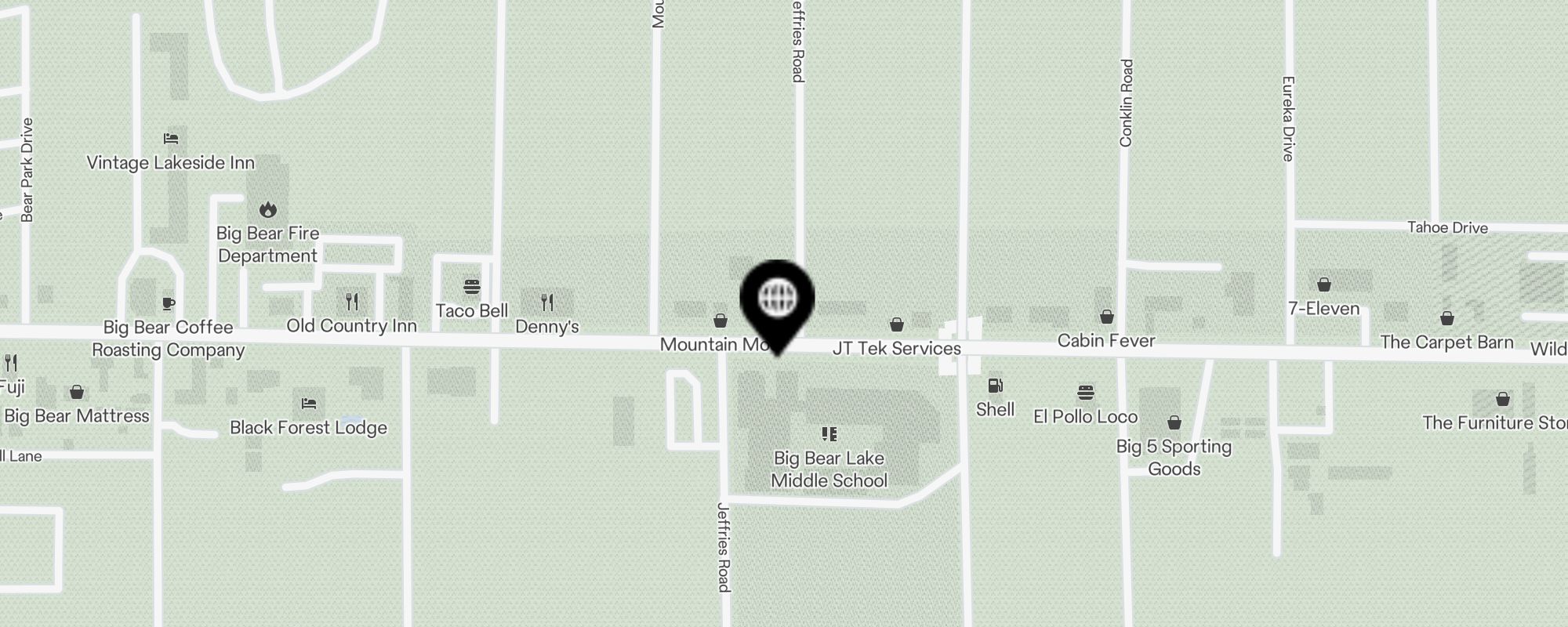Open the Denny's restaurant marker

[547, 302]
